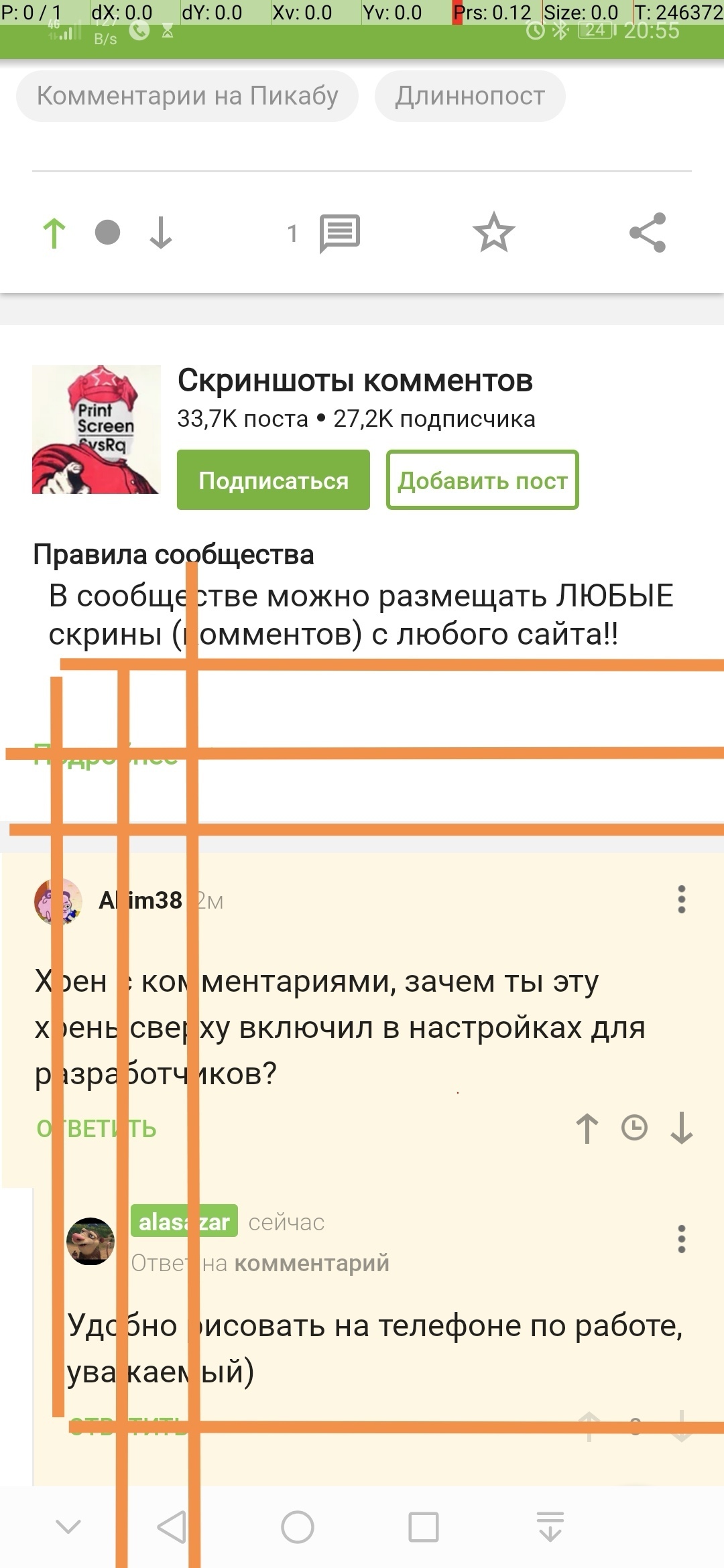Open overflow menu on alasazar's reply
724x1568 pixels.
(681, 1240)
